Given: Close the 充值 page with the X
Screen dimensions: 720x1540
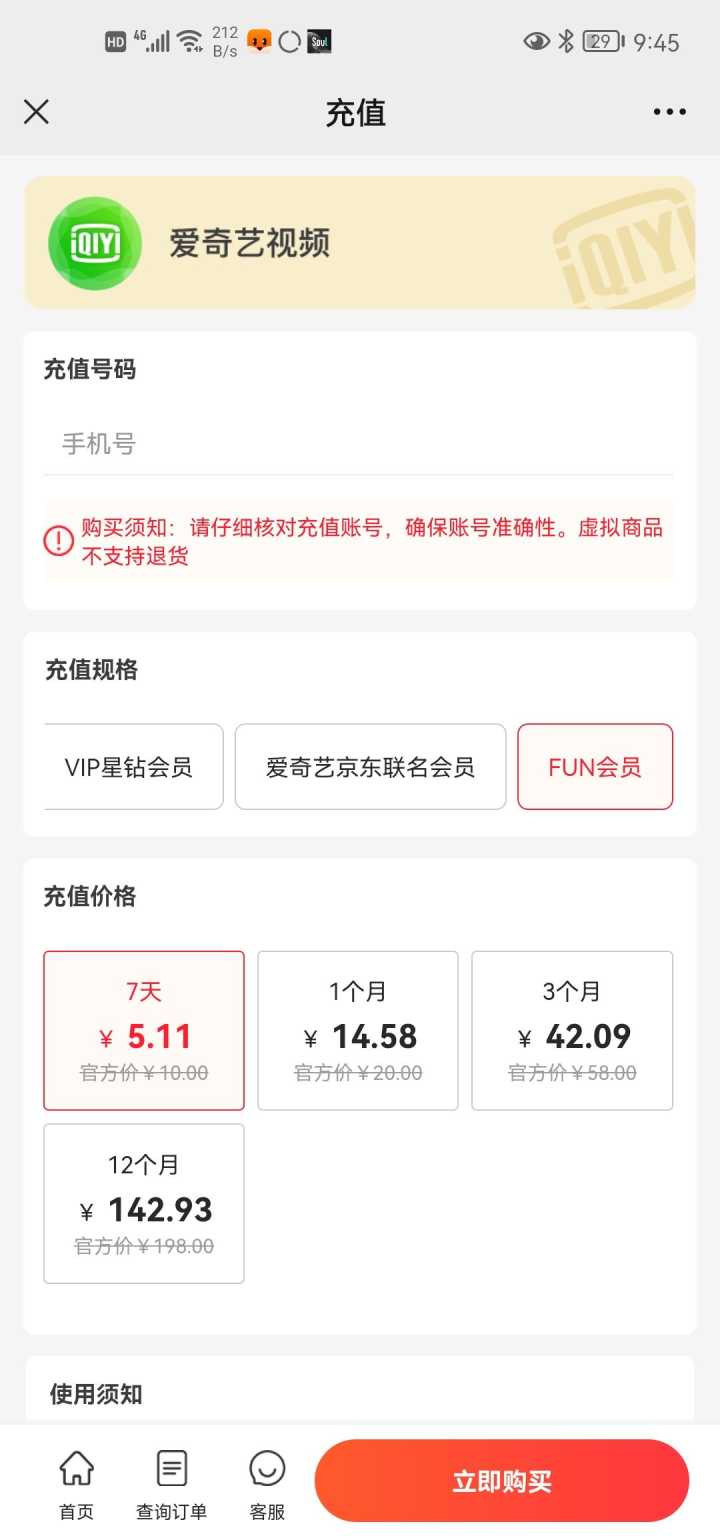Looking at the screenshot, I should click(x=36, y=112).
